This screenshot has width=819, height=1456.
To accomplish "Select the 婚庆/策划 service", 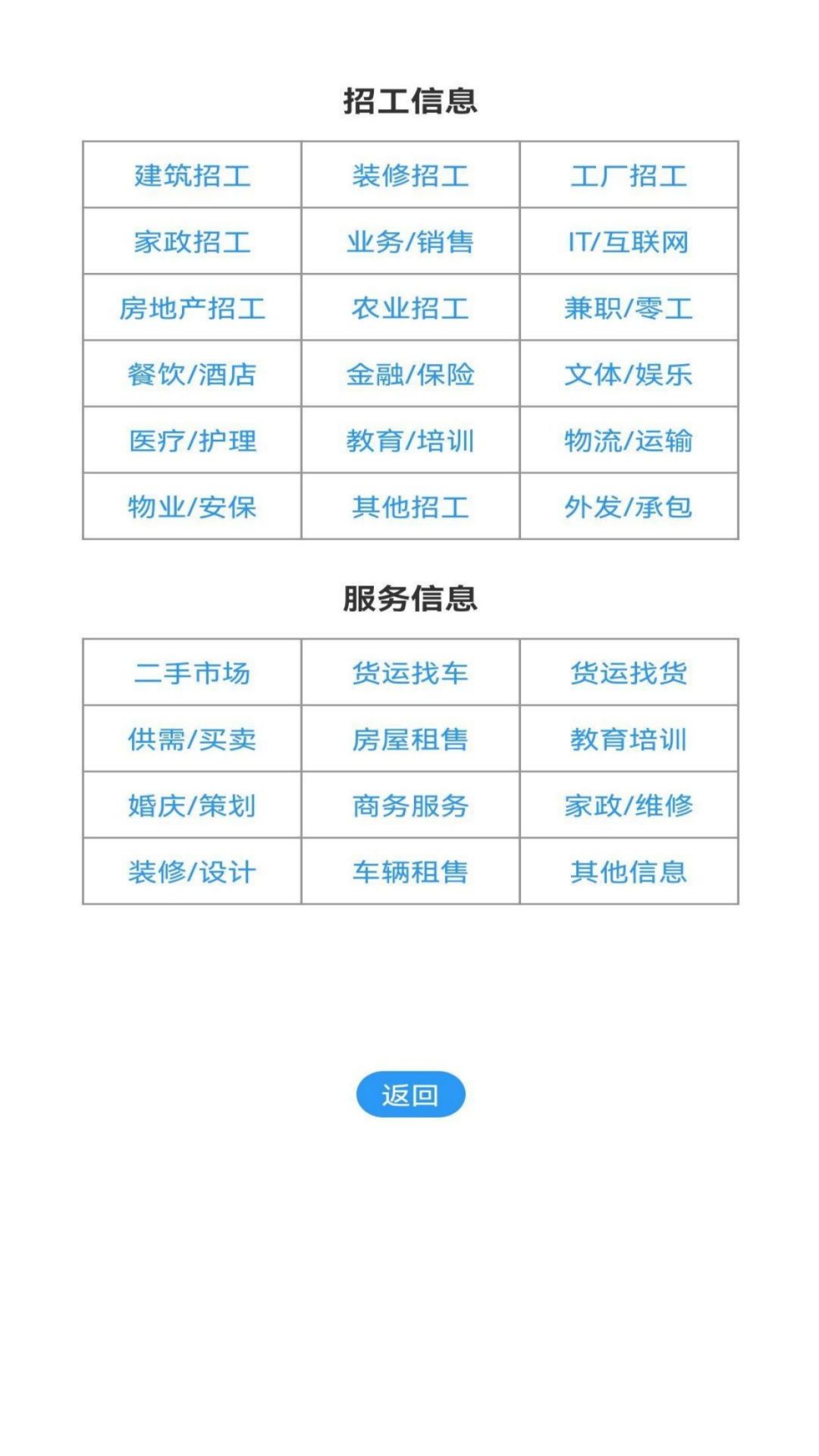I will (192, 806).
